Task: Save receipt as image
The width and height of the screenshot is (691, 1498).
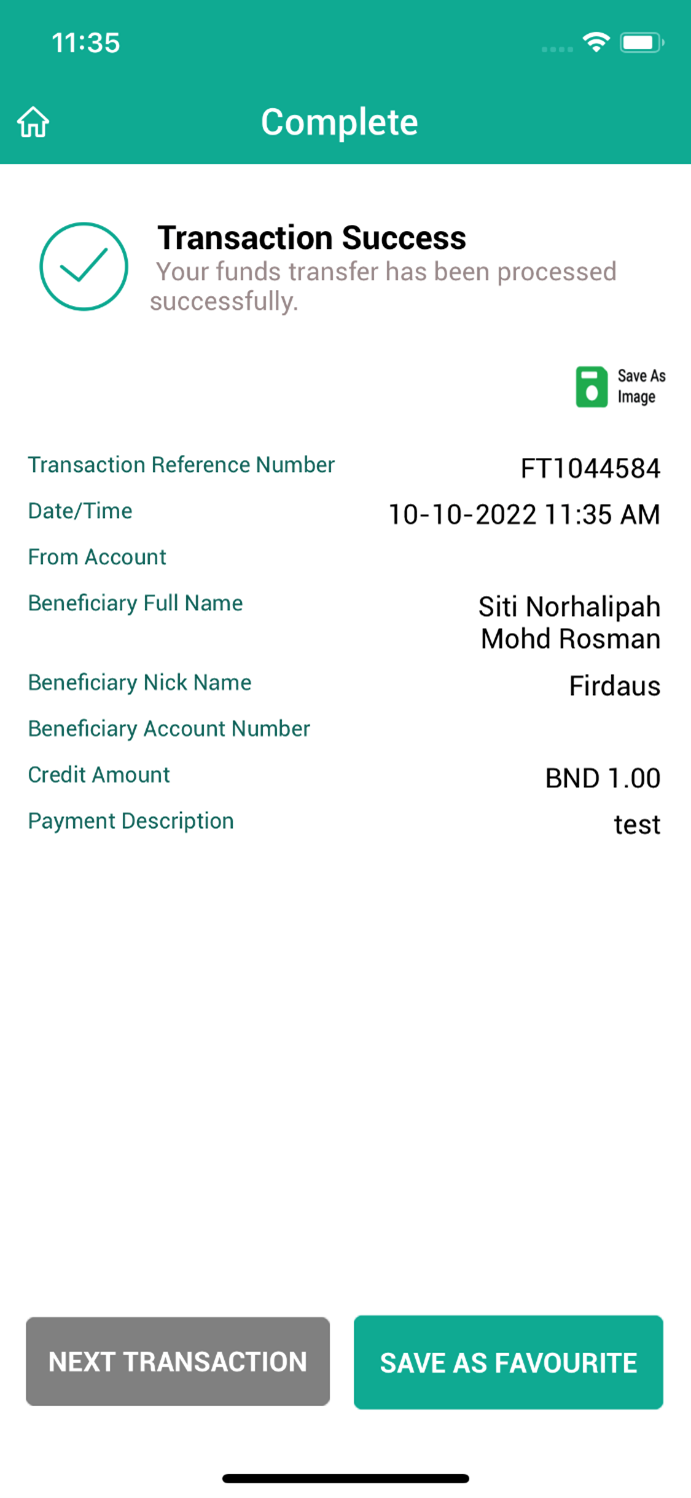Action: [x=620, y=386]
